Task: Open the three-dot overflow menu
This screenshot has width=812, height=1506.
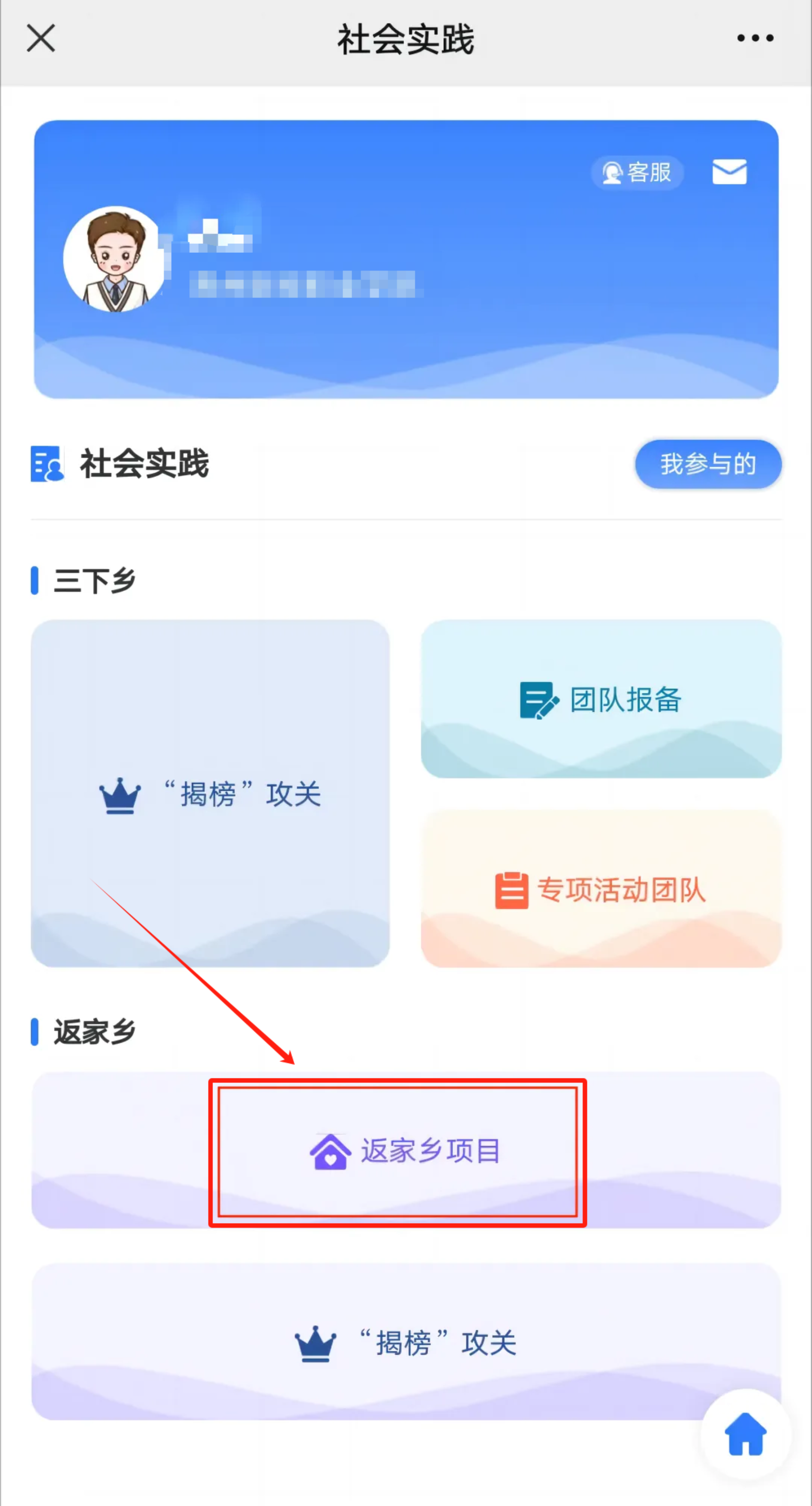Action: point(755,39)
